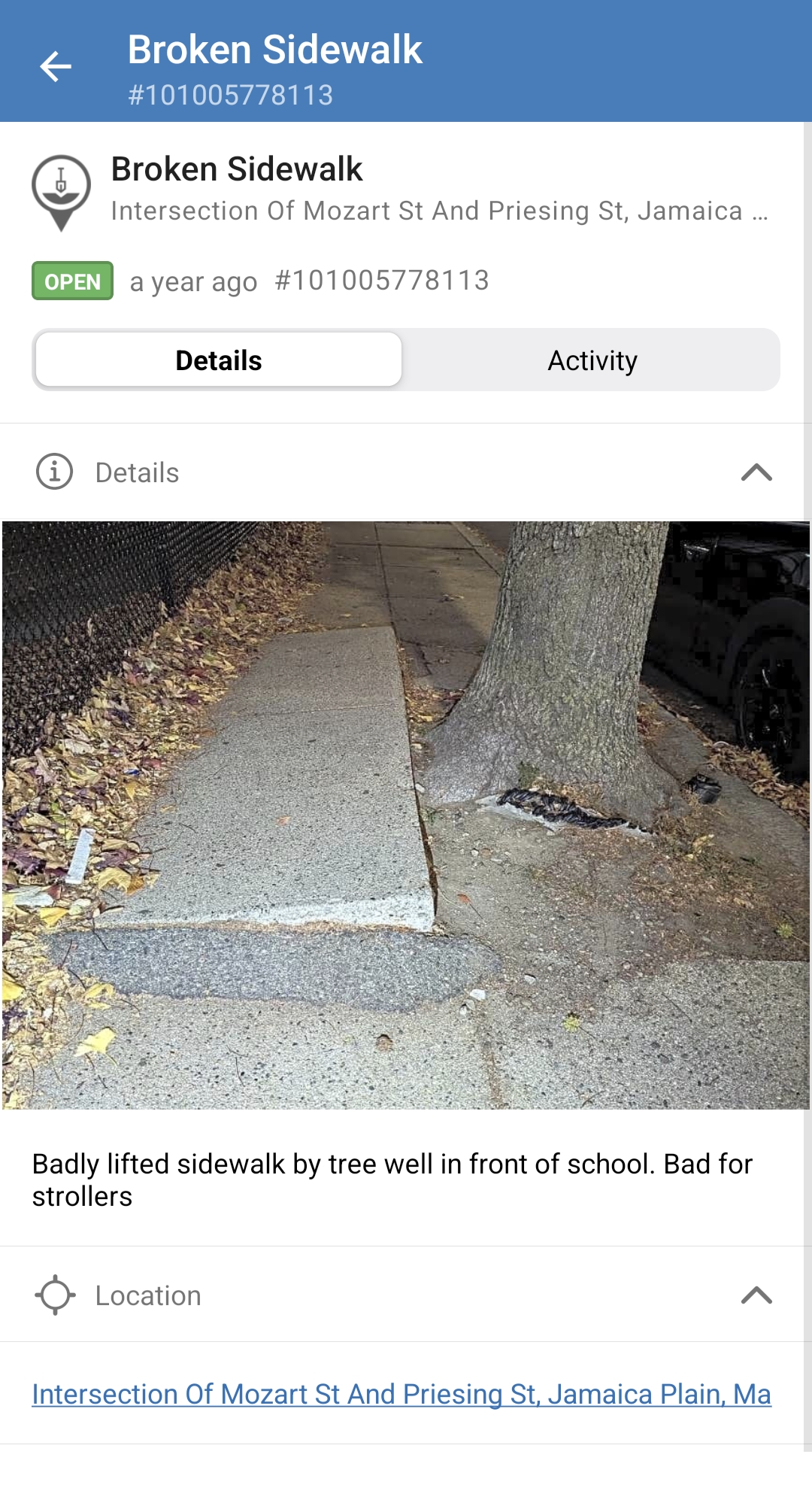This screenshot has height=1500, width=812.
Task: Collapse the Location section
Action: 756,1295
